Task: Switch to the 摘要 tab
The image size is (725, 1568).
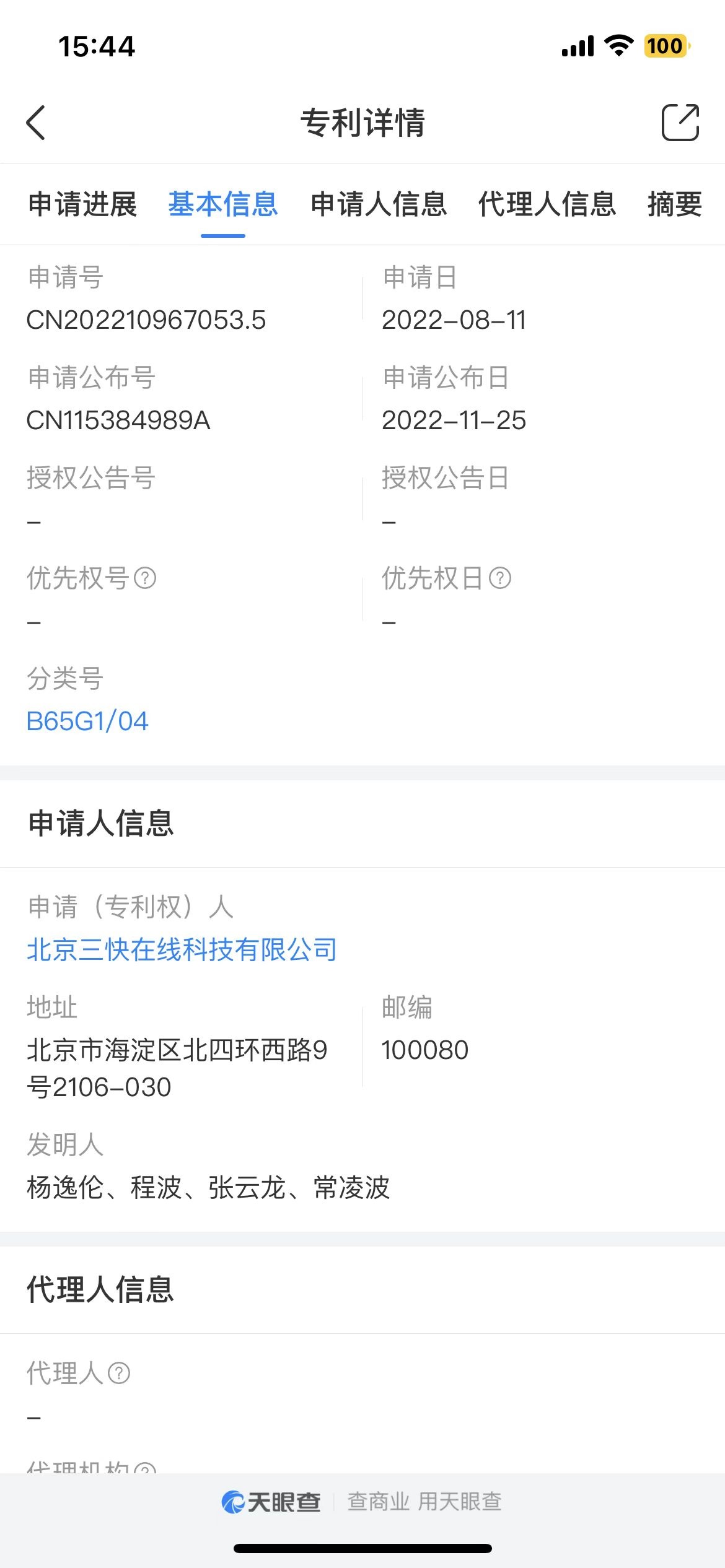Action: point(674,204)
